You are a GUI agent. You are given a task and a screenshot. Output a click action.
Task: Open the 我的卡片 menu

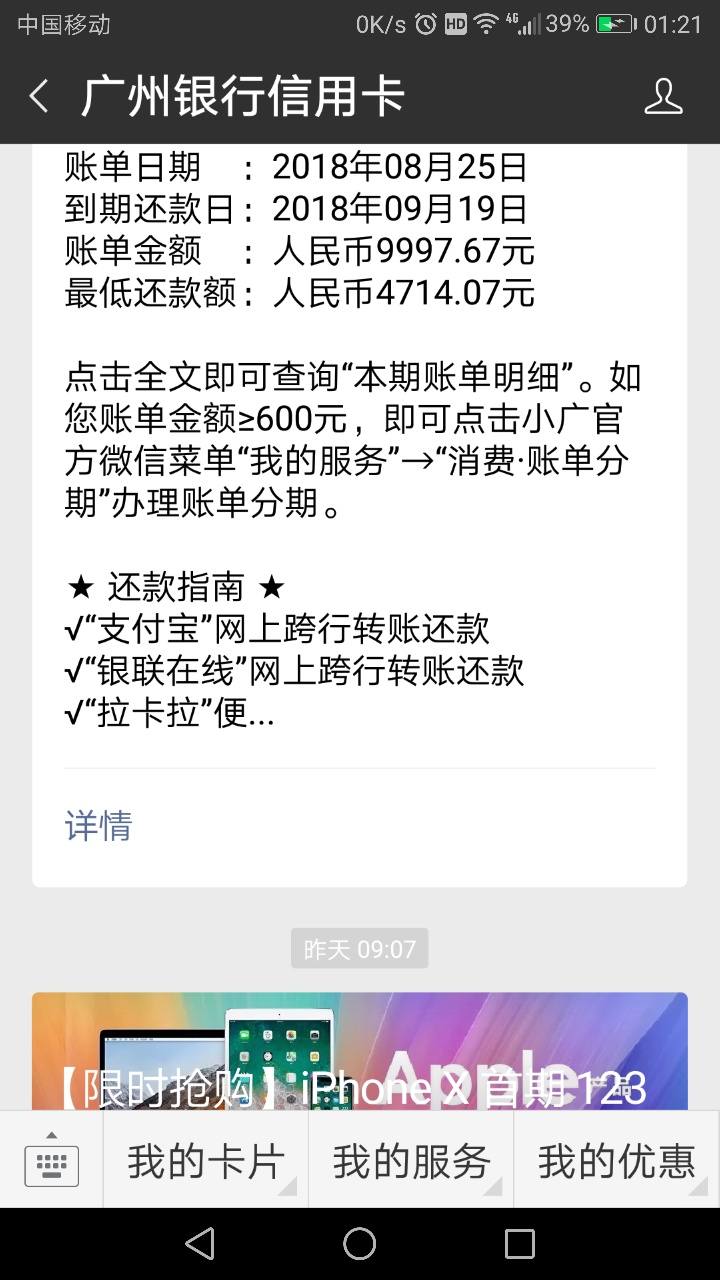tap(206, 1161)
